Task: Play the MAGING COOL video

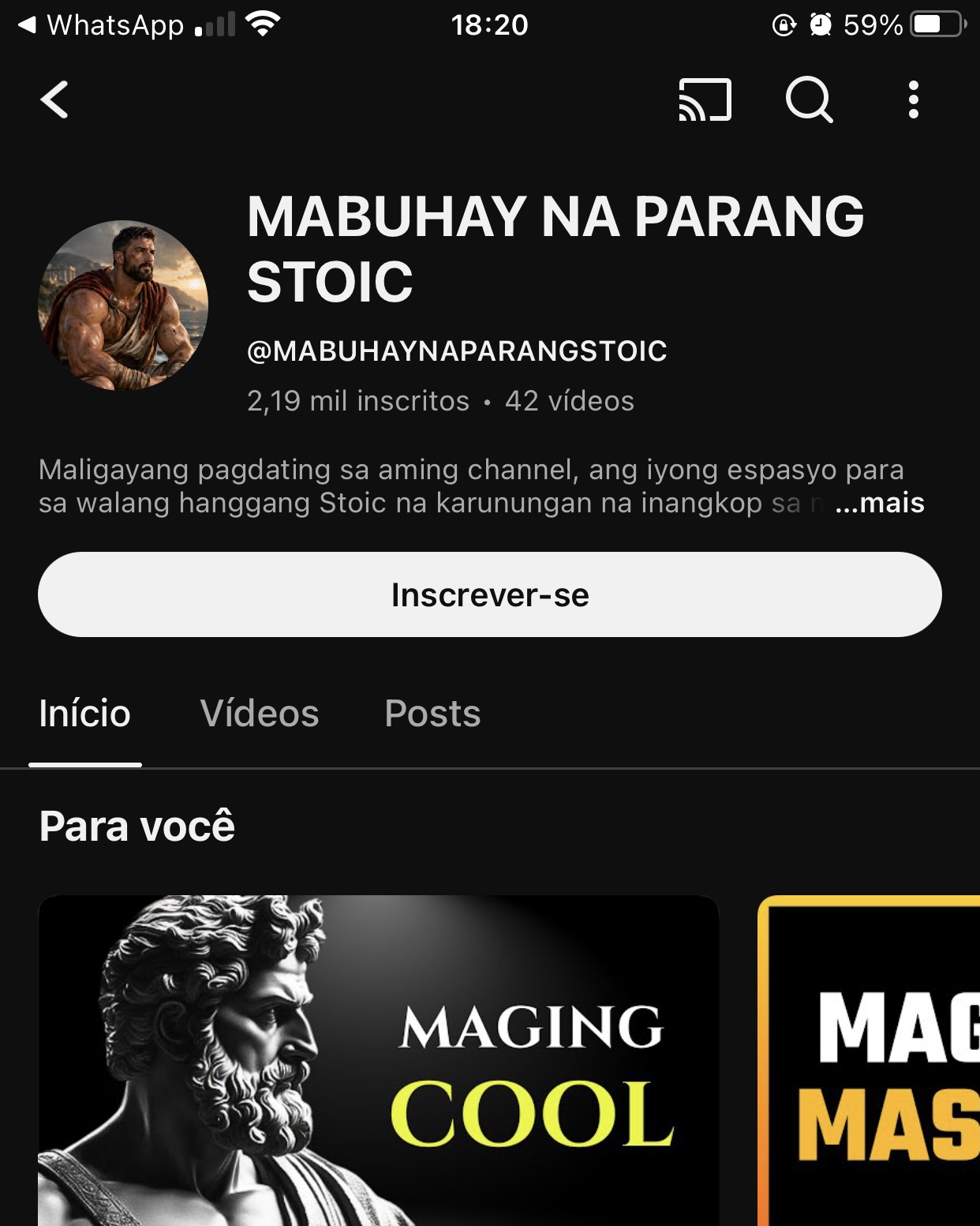Action: tap(379, 1060)
